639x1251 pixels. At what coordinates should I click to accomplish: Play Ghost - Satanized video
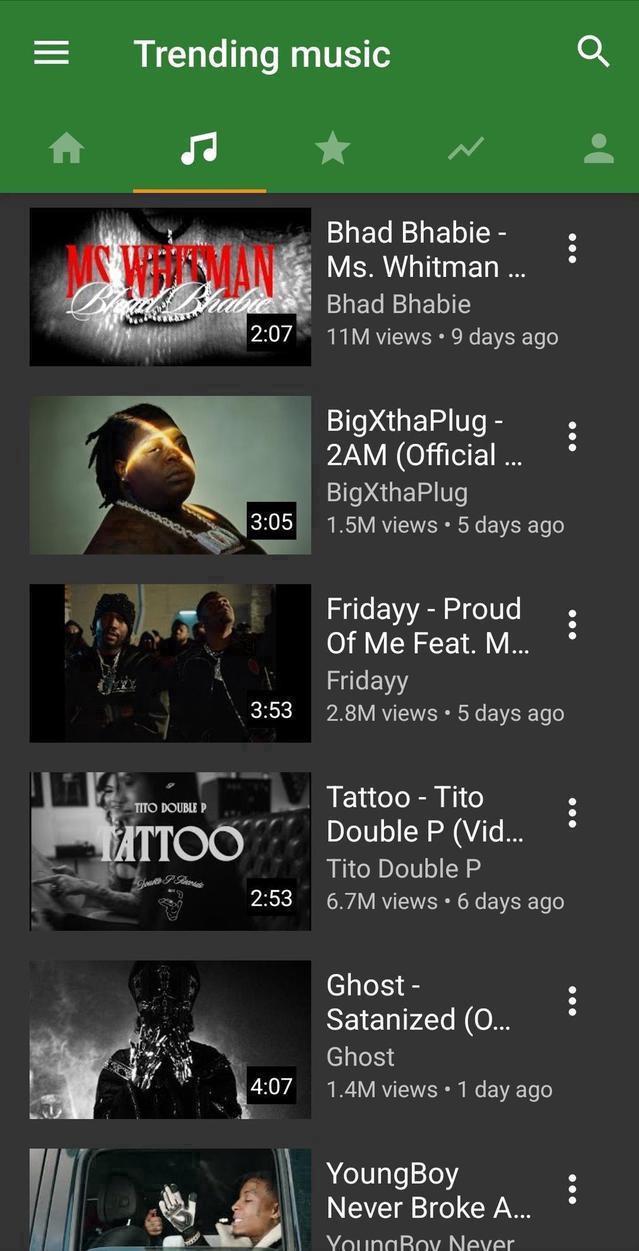tap(170, 1039)
